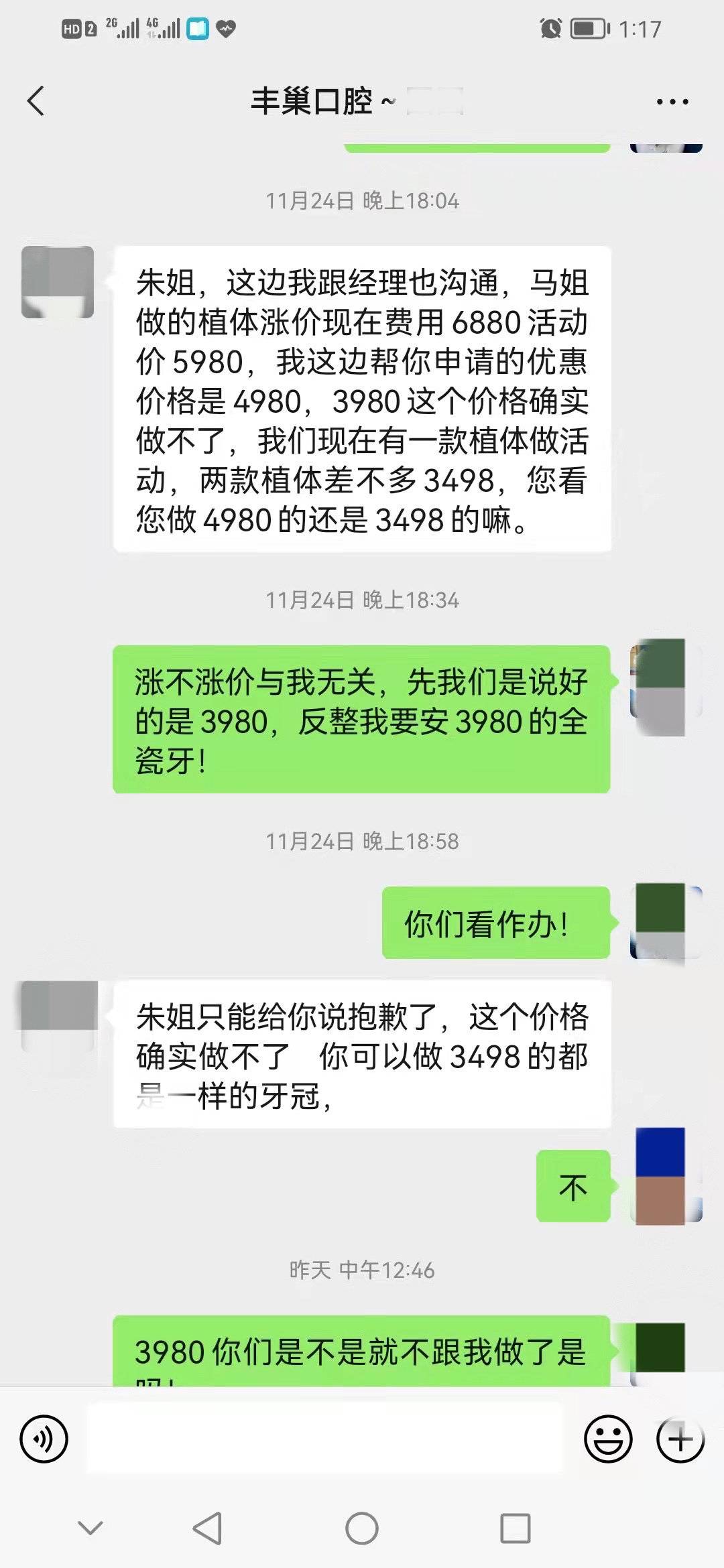
Task: Tap the message text field
Action: (x=325, y=1438)
